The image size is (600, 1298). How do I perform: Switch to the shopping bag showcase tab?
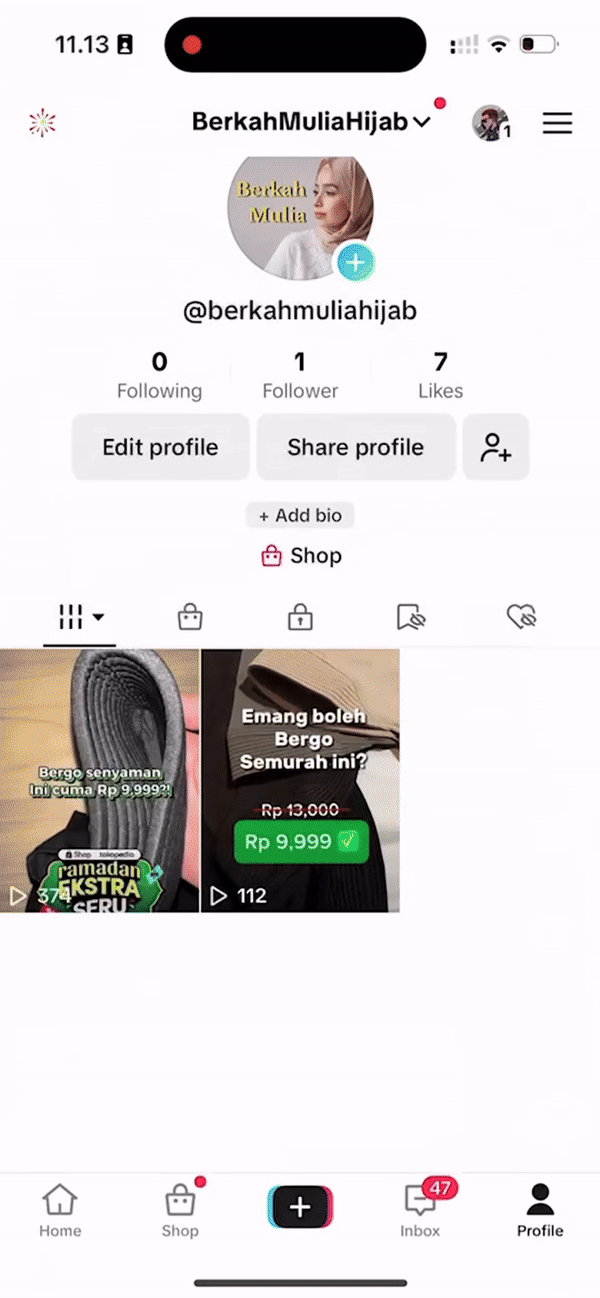click(190, 618)
